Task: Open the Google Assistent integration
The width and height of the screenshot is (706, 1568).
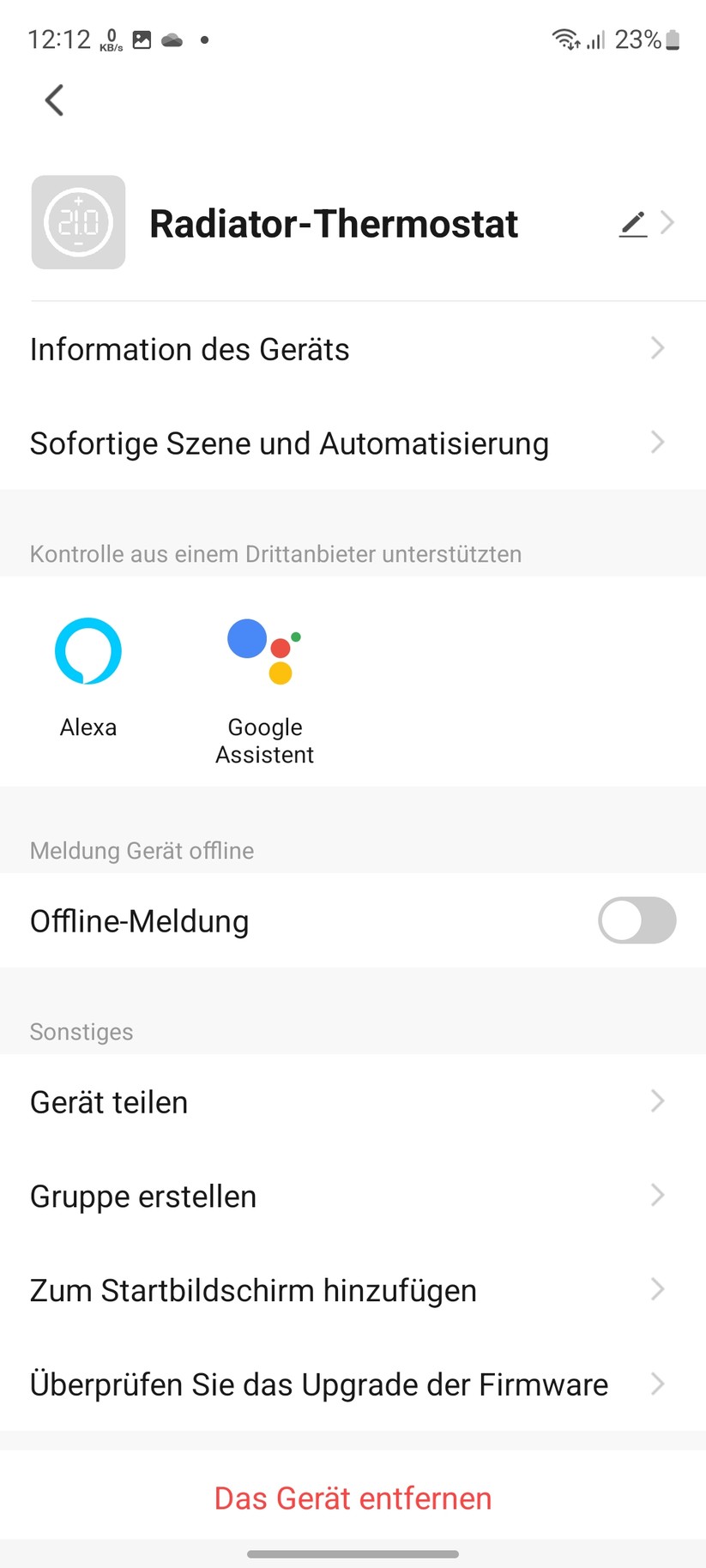Action: pos(264,652)
